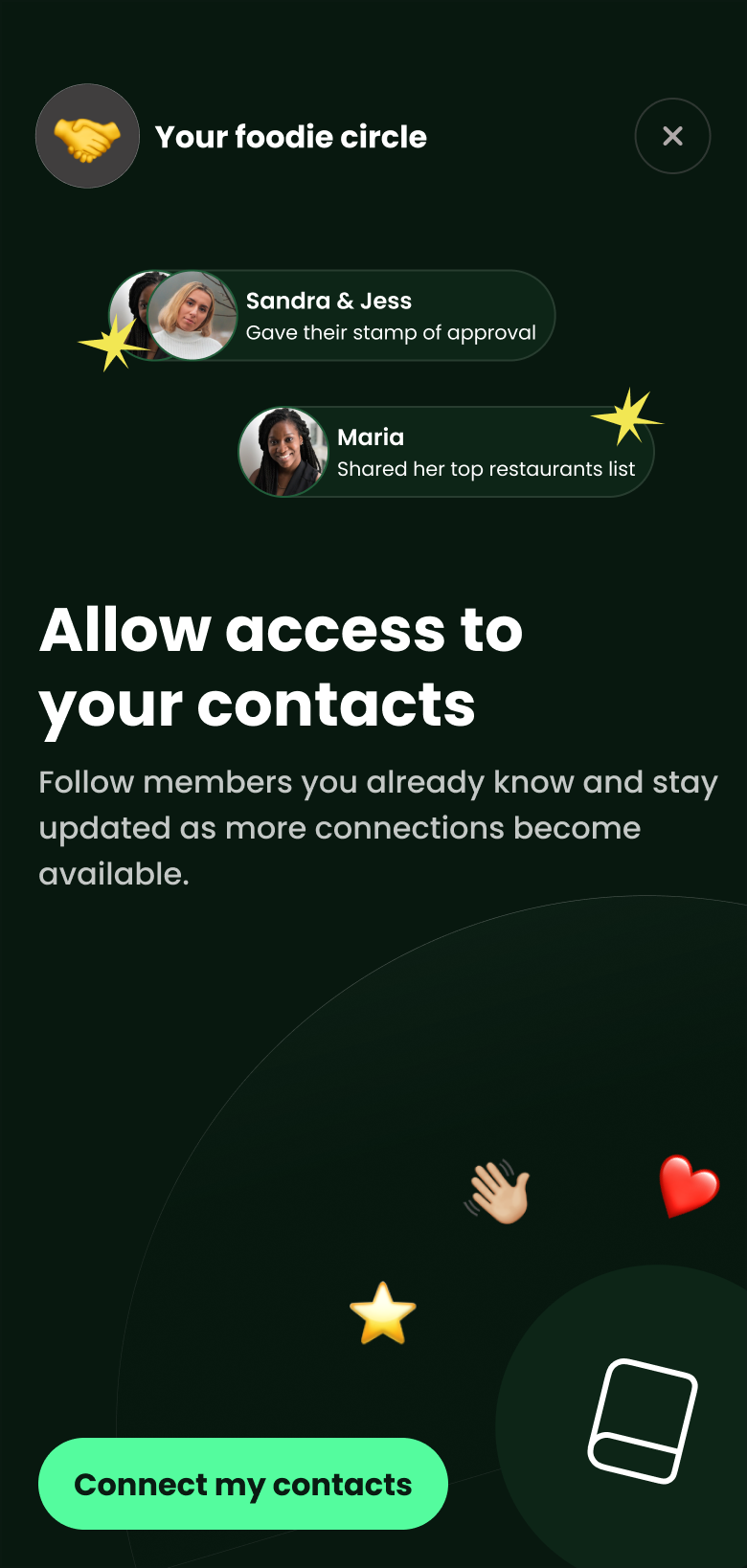Select the description paragraph about following members
Screen dimensions: 747x1568
pyautogui.click(x=377, y=827)
